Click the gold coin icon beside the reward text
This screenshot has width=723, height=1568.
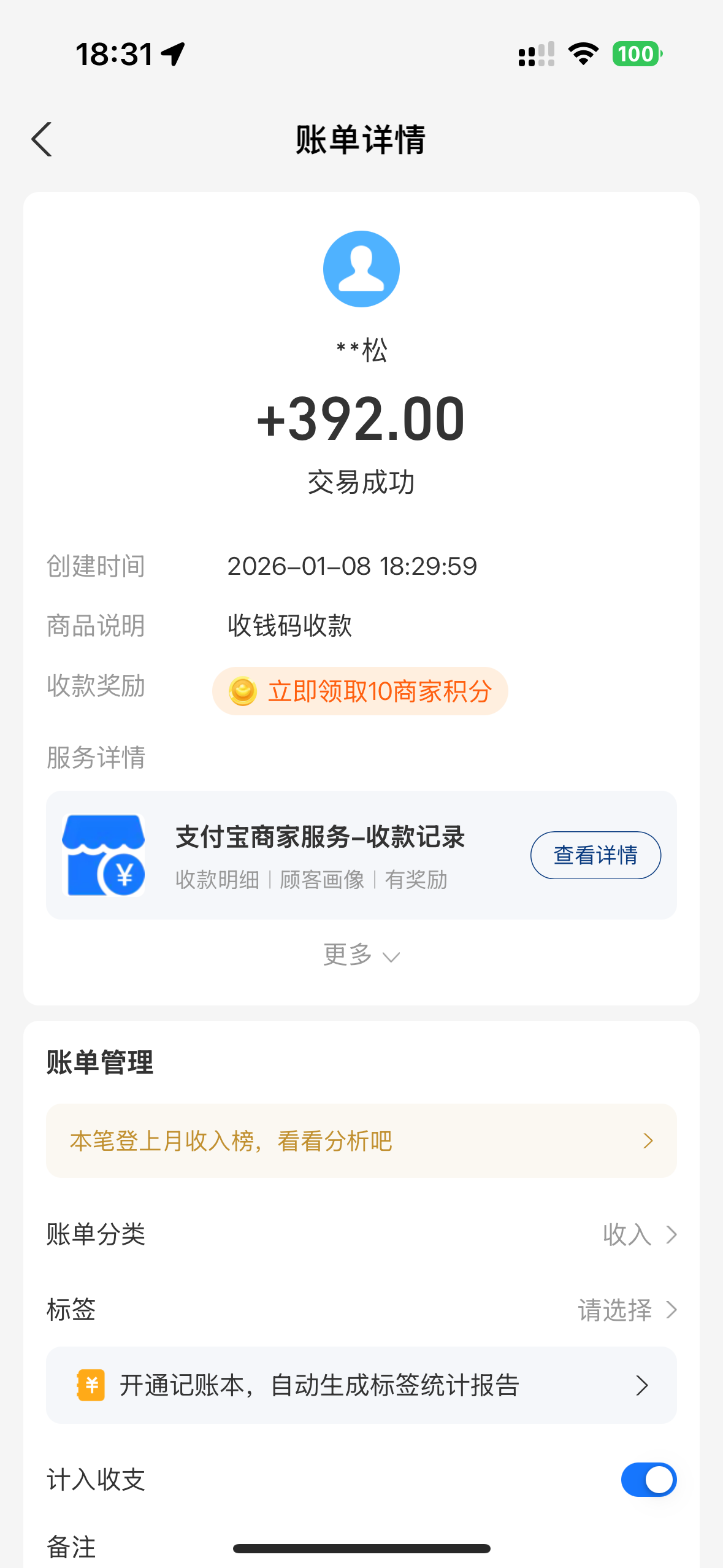(x=243, y=691)
